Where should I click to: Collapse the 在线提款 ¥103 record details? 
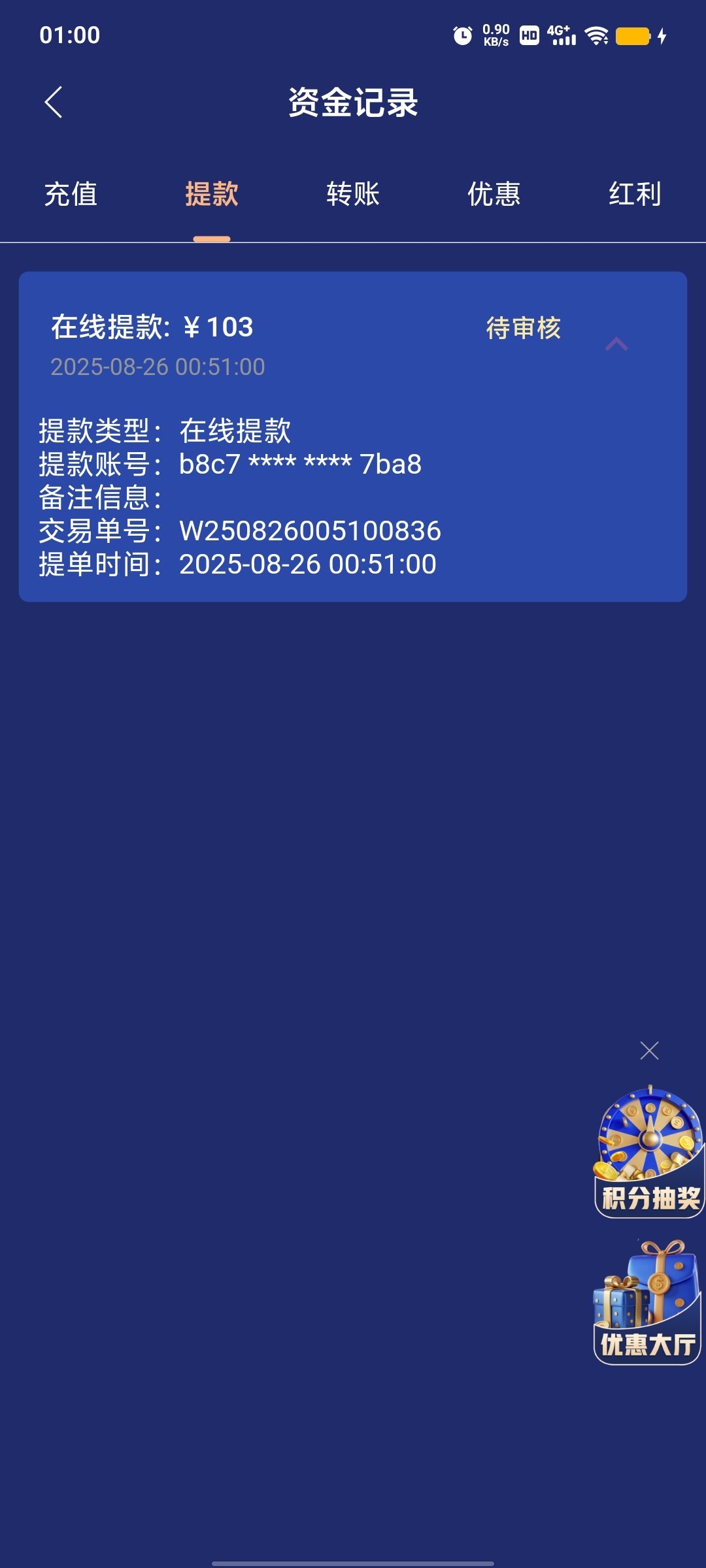click(616, 344)
